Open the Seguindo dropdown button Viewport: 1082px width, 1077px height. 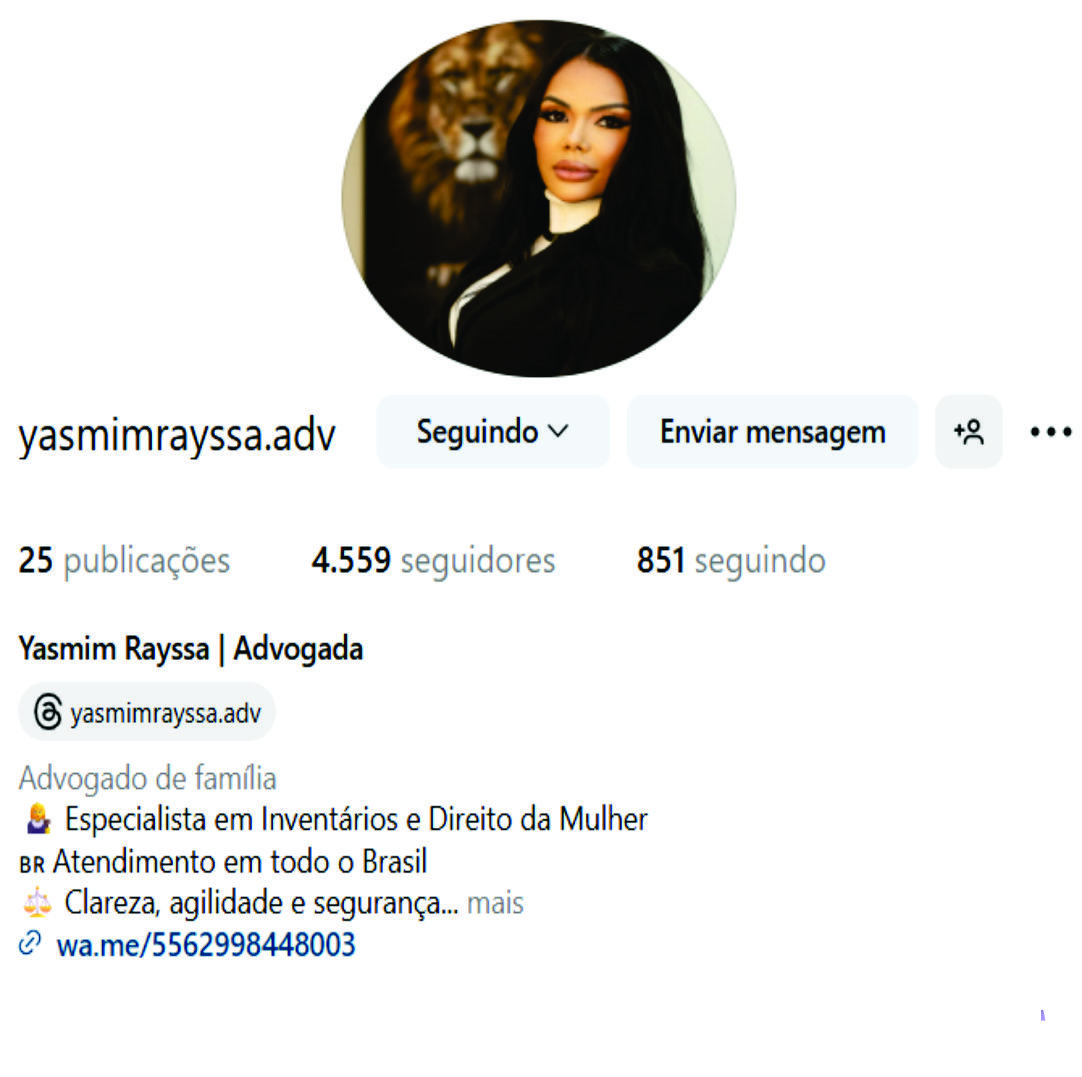(x=492, y=432)
